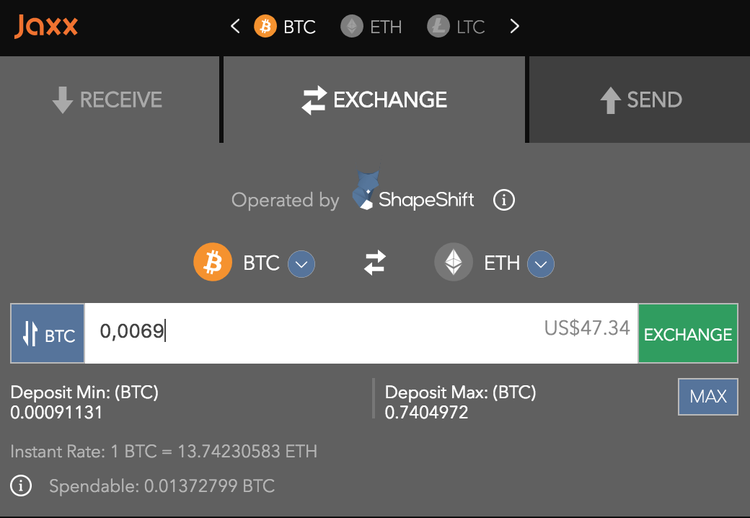The width and height of the screenshot is (750, 518).
Task: Show previous coins with the left arrow
Action: tap(235, 26)
